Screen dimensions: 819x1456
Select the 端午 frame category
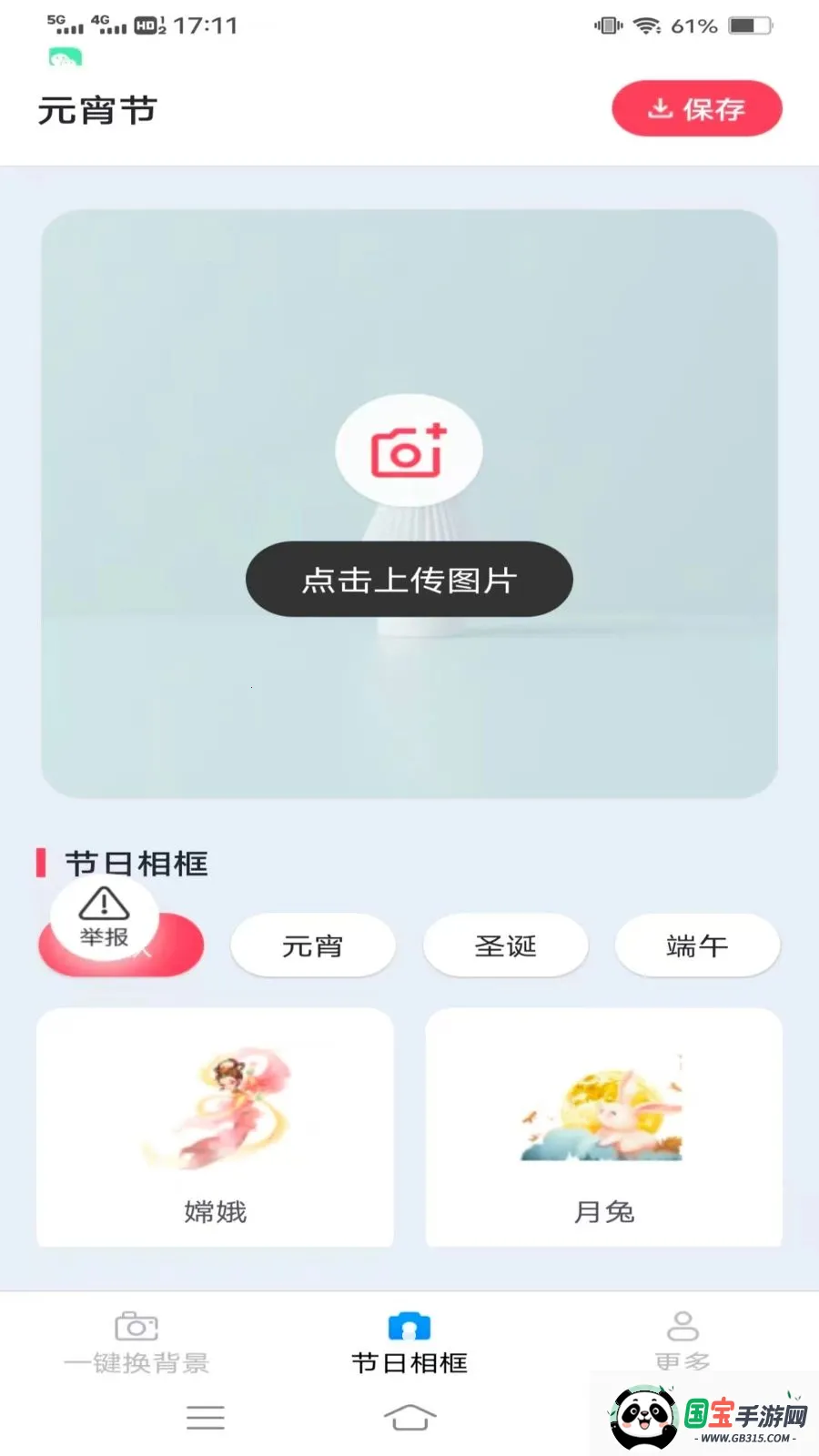698,945
